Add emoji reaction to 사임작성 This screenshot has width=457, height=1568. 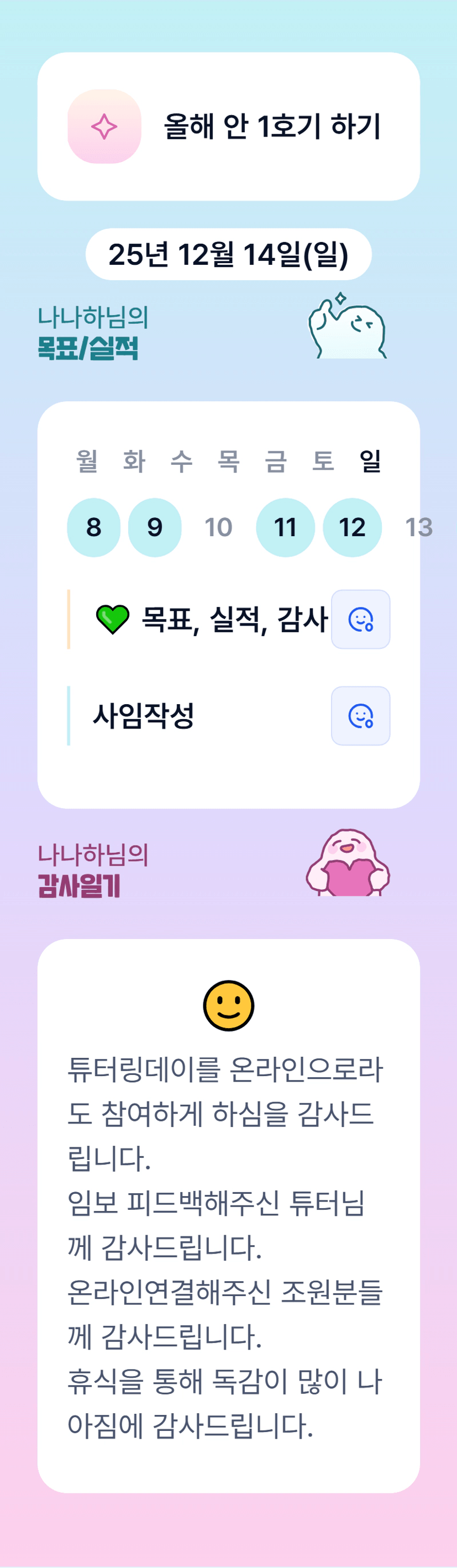(360, 716)
